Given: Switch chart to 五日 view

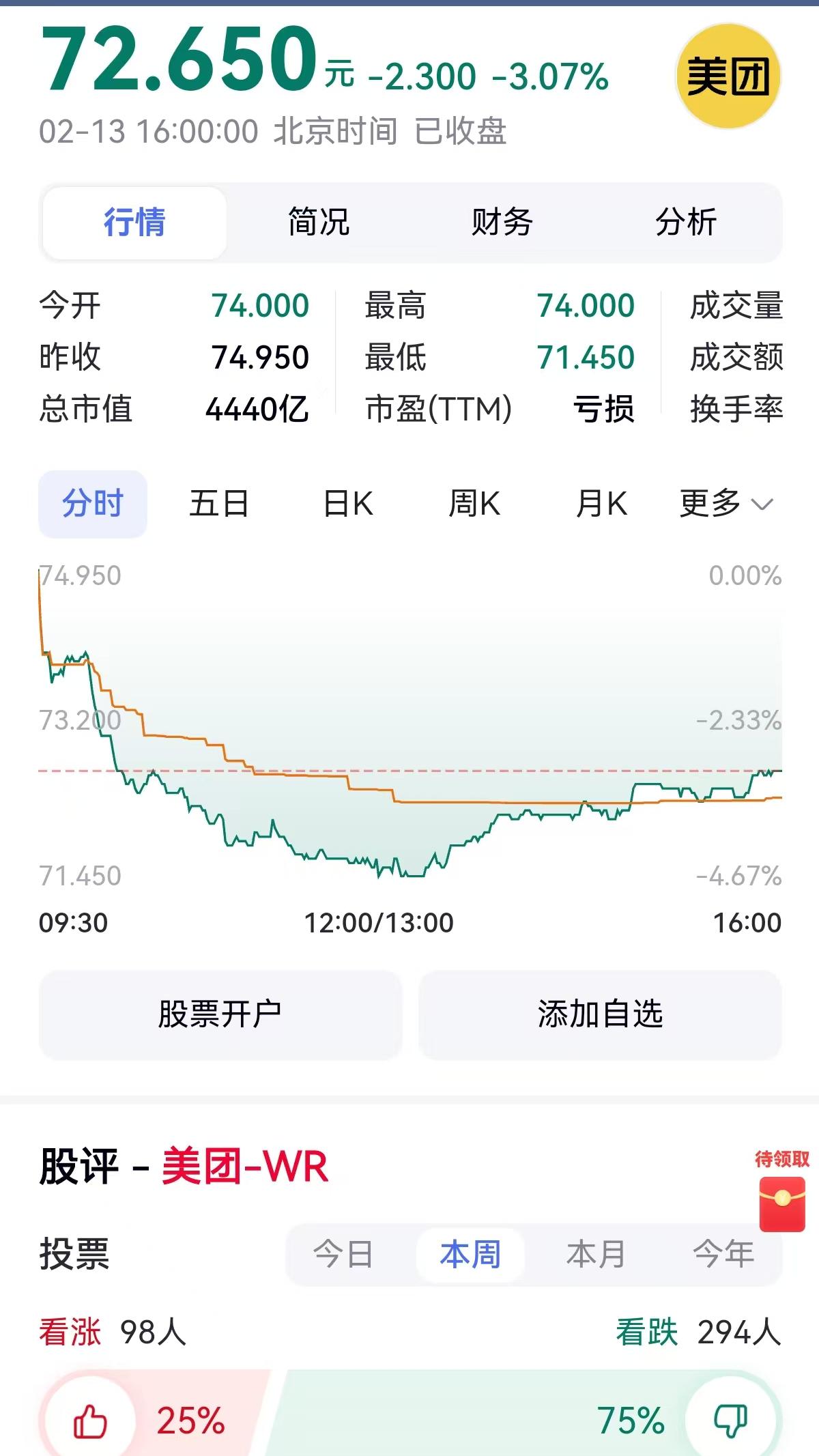Looking at the screenshot, I should pyautogui.click(x=218, y=504).
